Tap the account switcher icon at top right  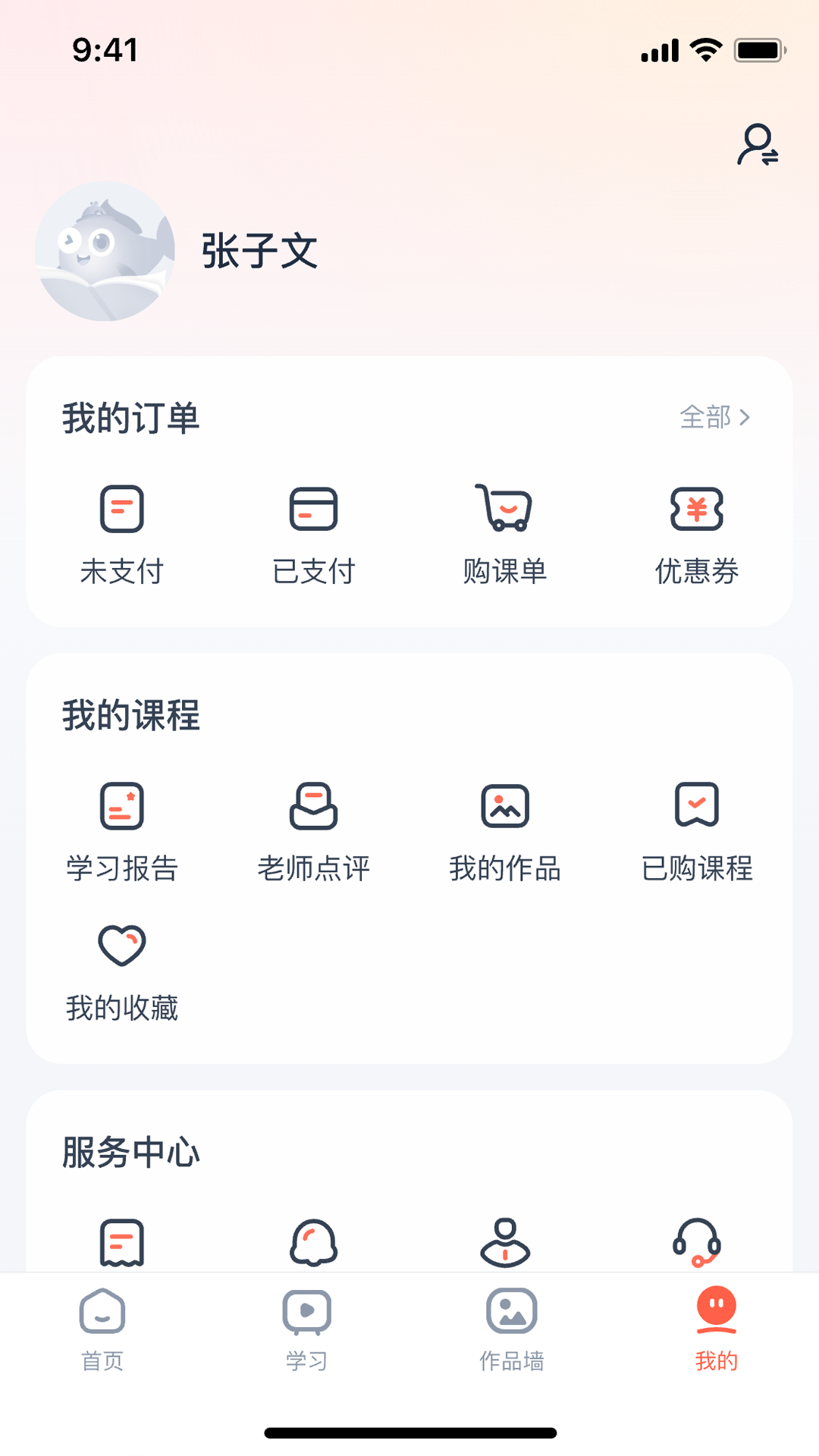(x=758, y=146)
